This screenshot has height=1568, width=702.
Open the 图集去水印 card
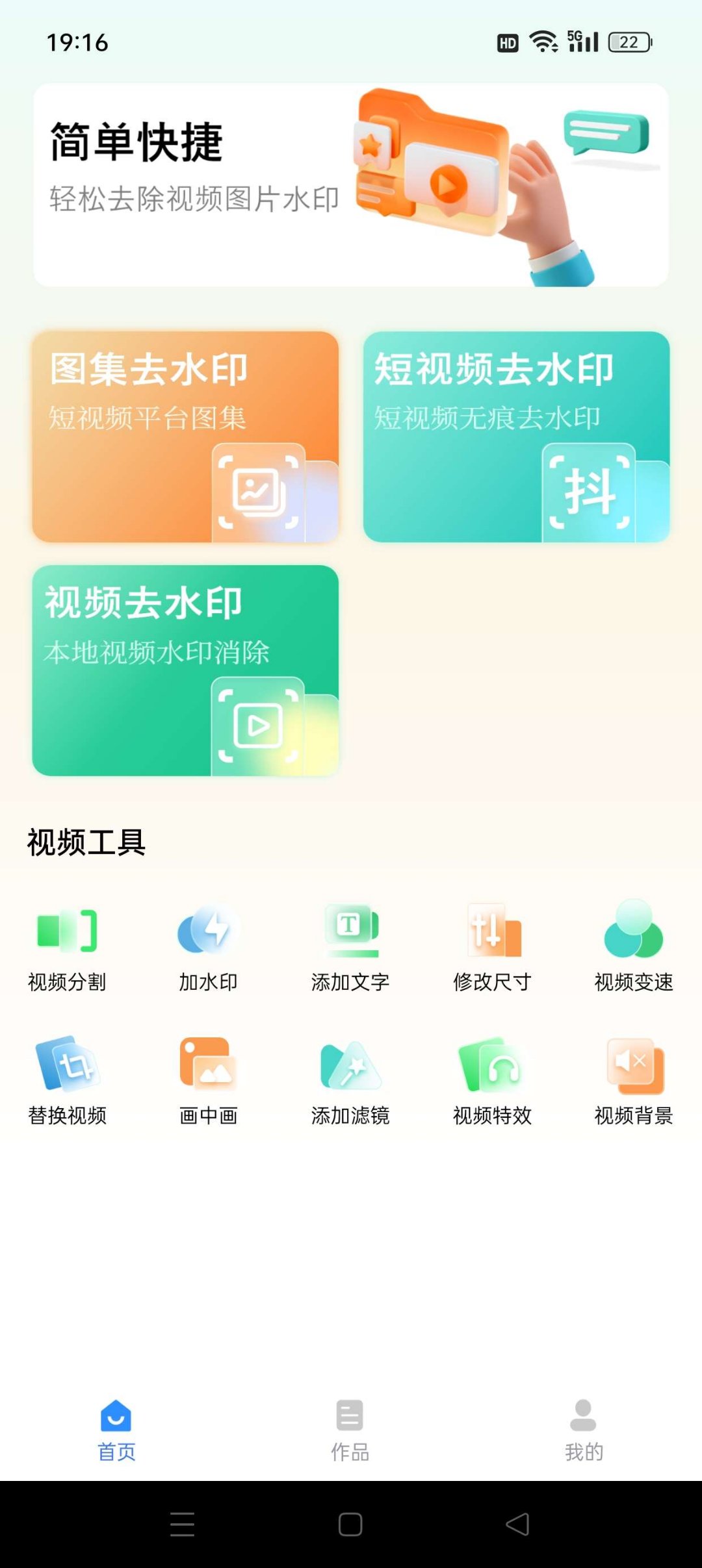pyautogui.click(x=185, y=436)
